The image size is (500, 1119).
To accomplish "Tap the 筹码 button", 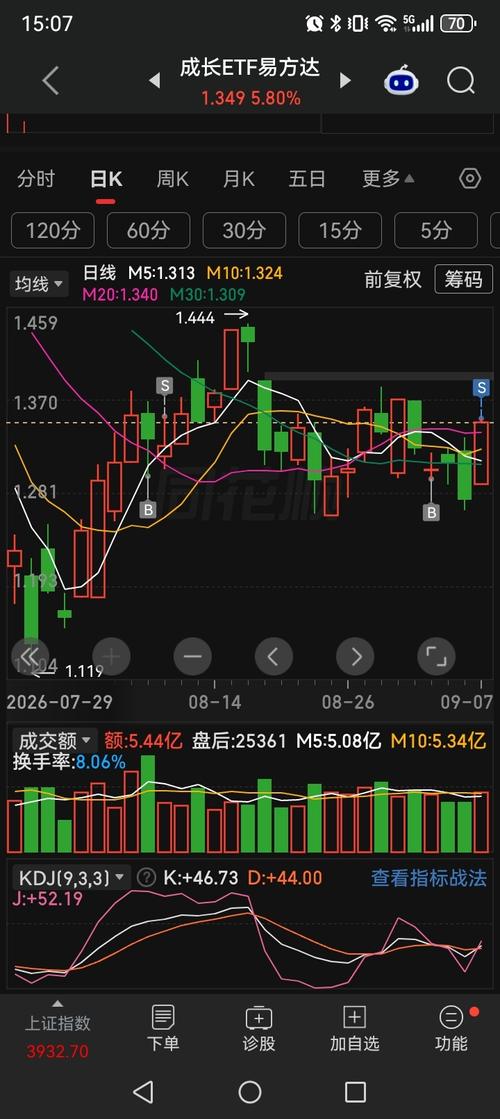I will 464,279.
